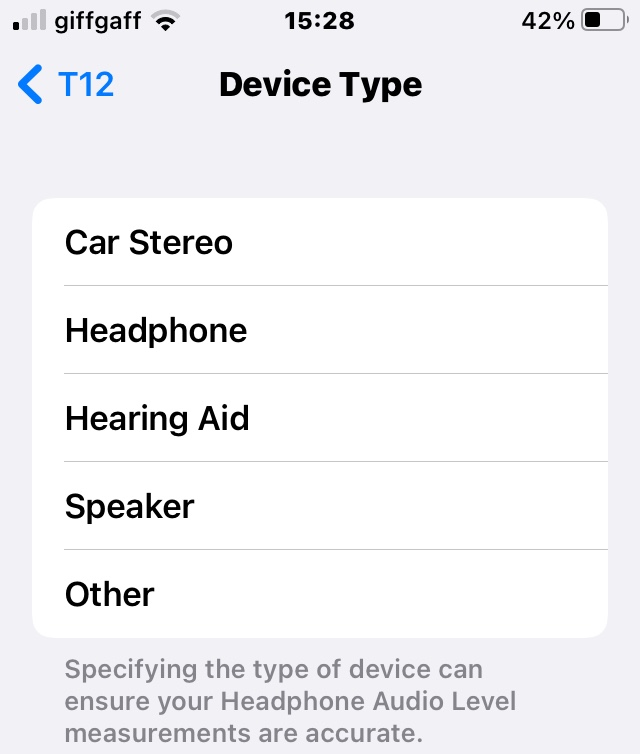Pick Speaker as the device type
640x754 pixels.
[130, 506]
